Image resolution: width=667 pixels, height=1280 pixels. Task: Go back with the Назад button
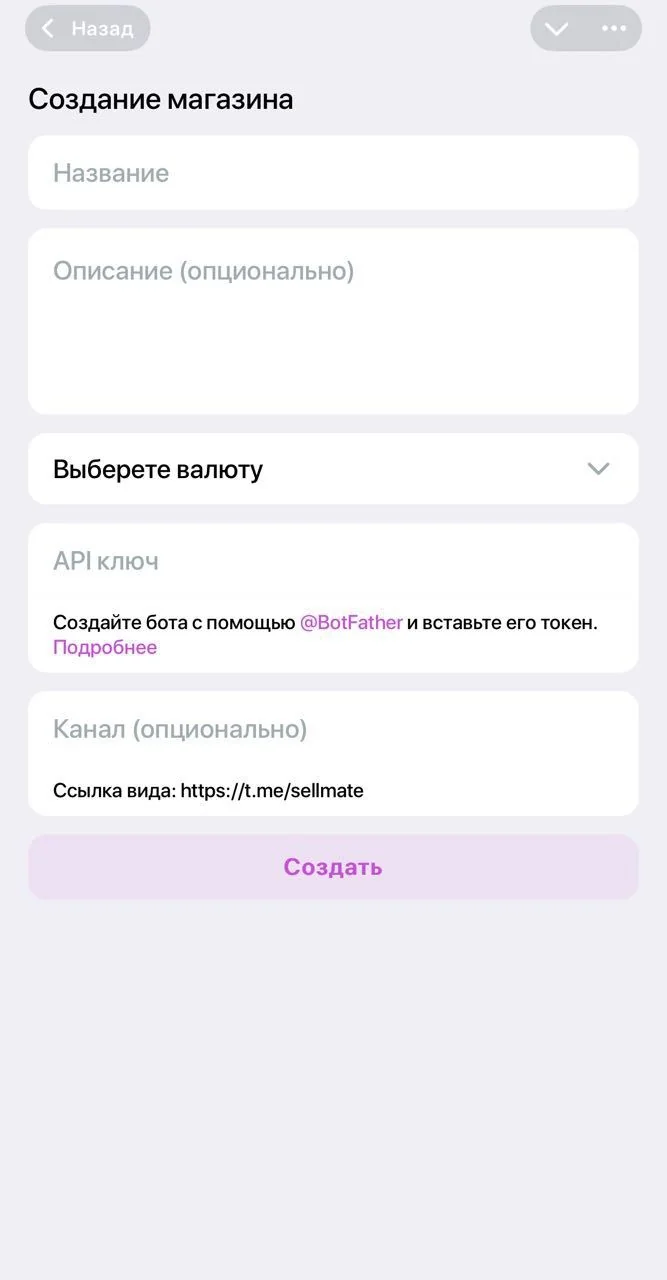click(87, 28)
